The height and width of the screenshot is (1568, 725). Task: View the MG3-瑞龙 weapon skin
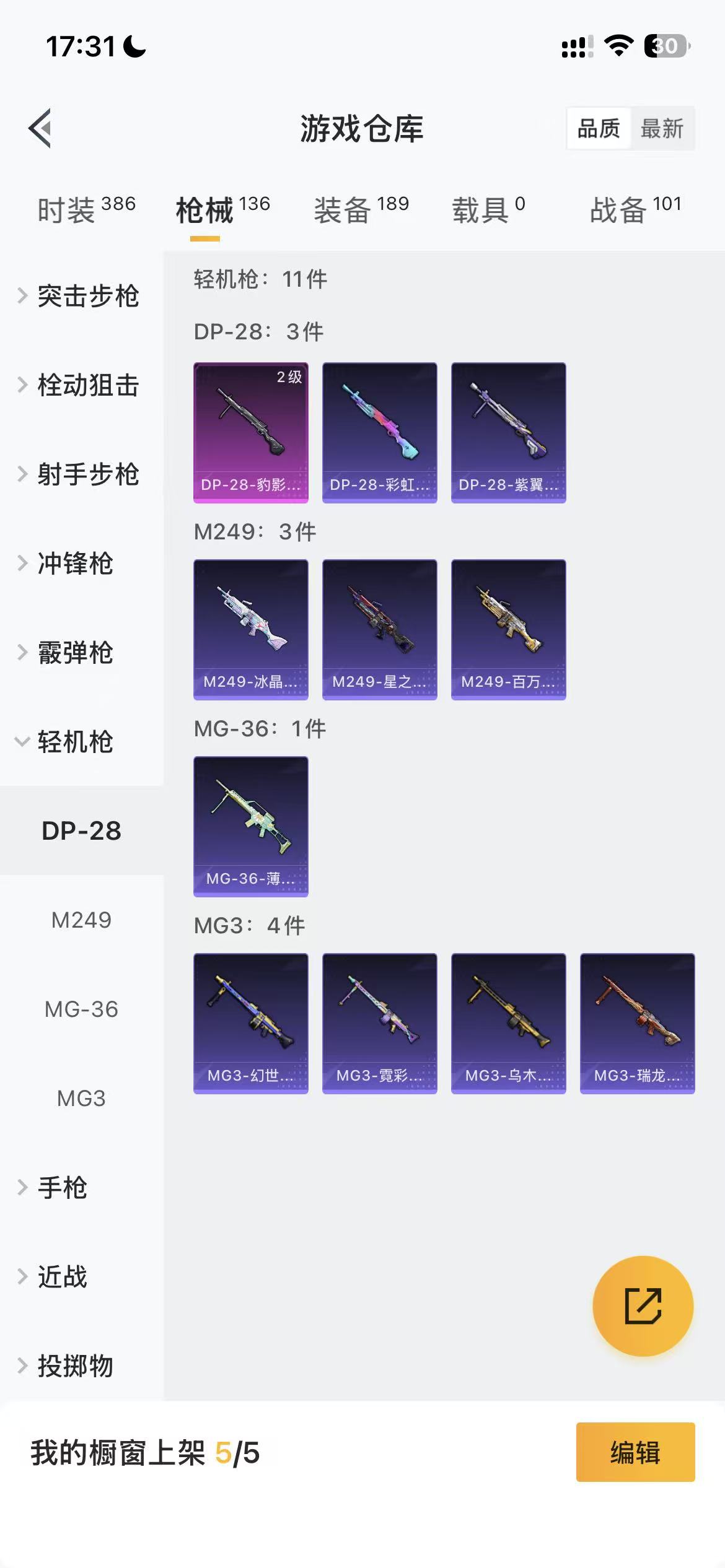point(637,1025)
